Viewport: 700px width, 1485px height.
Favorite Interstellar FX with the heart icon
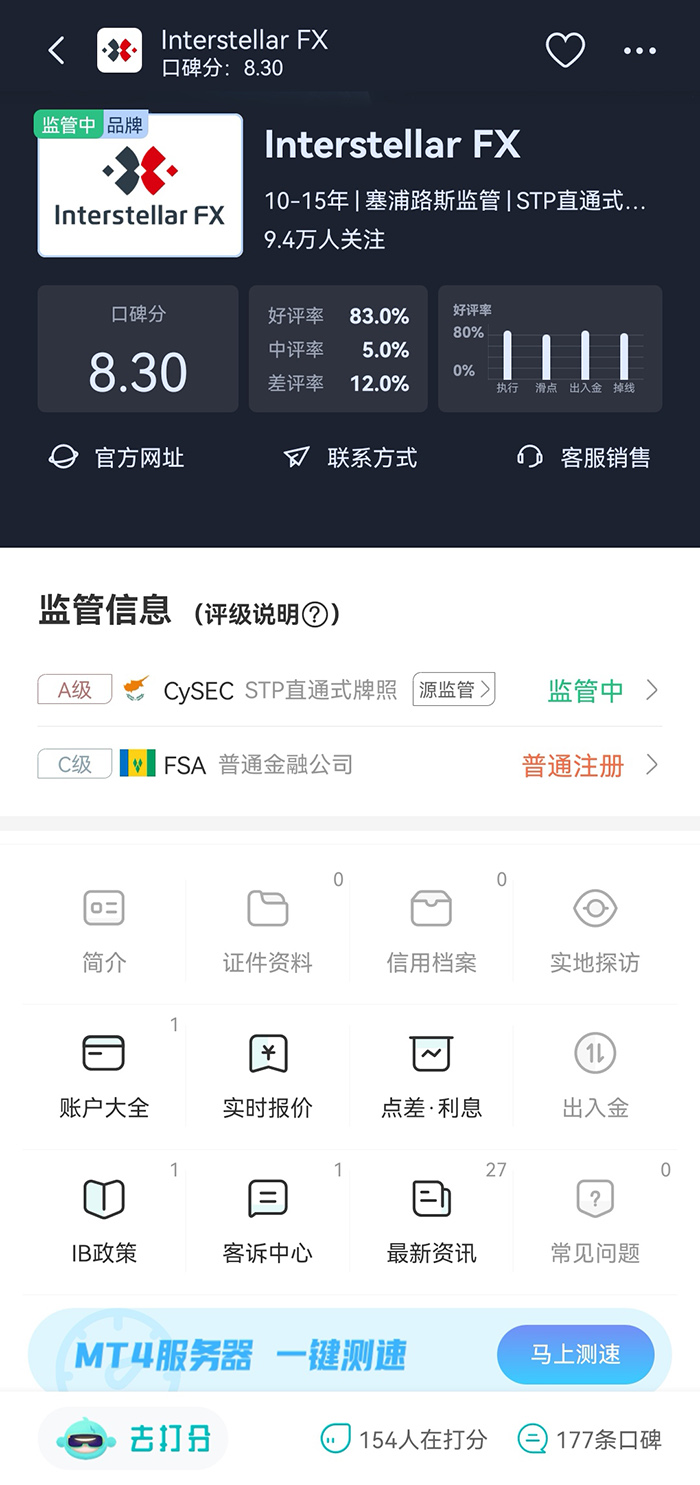click(565, 50)
